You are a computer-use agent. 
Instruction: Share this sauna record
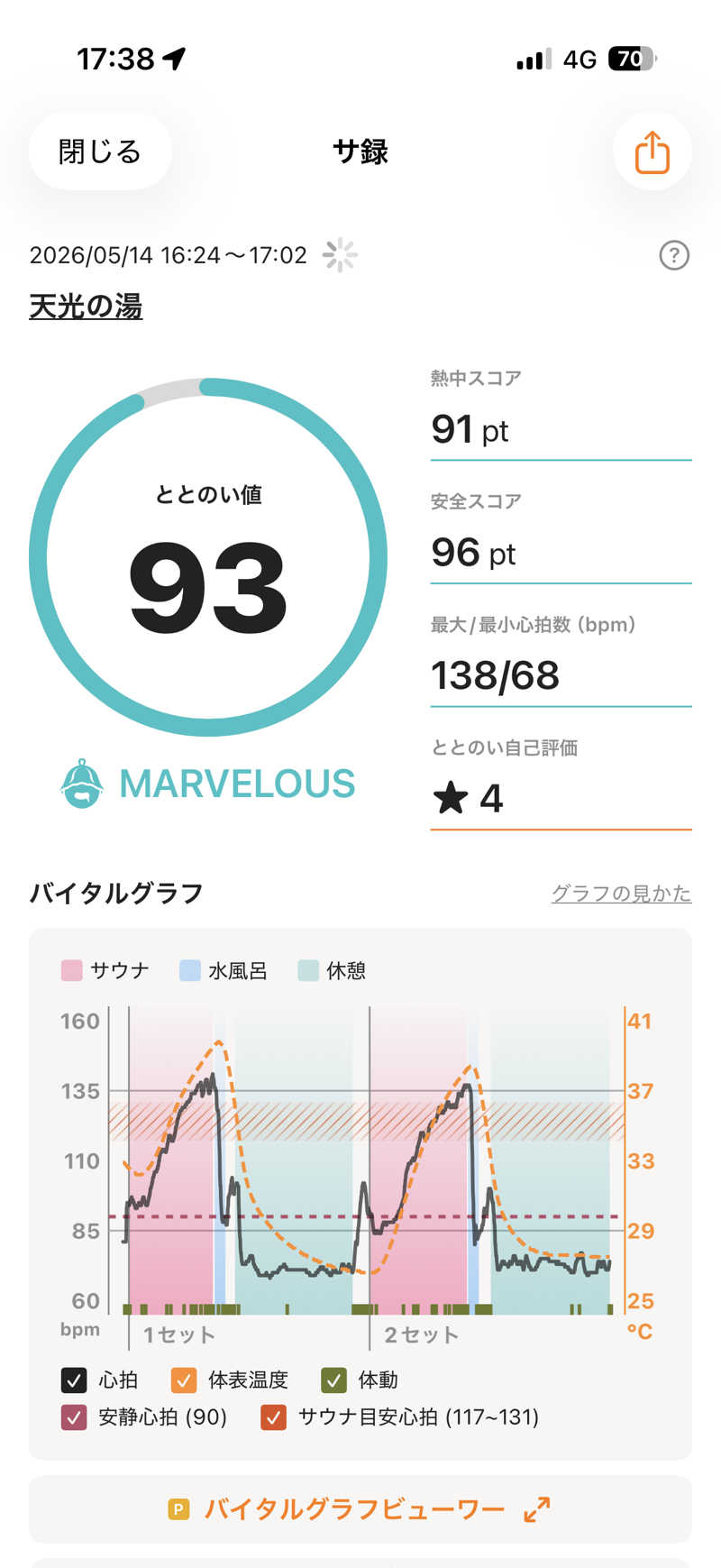tap(653, 151)
